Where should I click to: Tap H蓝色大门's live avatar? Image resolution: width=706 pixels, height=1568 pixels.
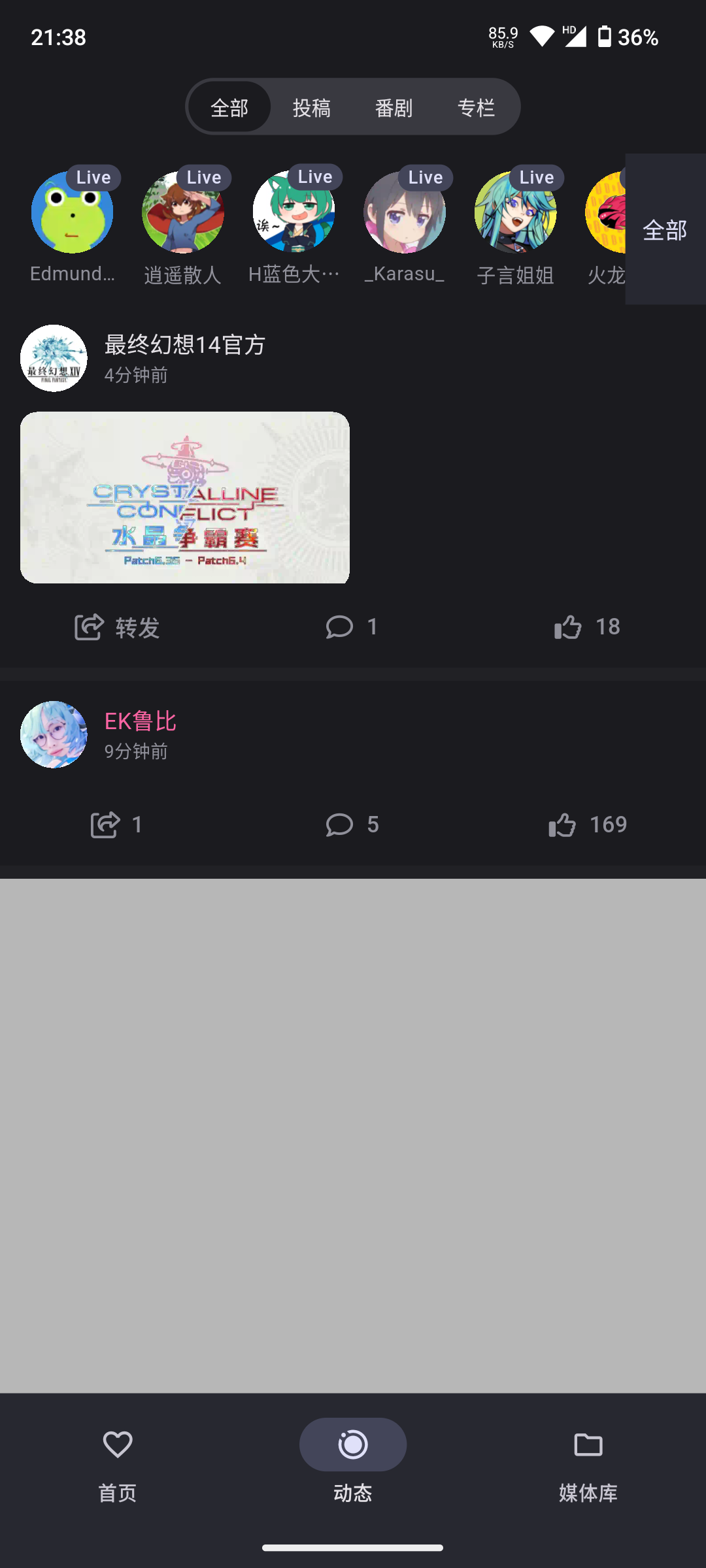point(294,211)
